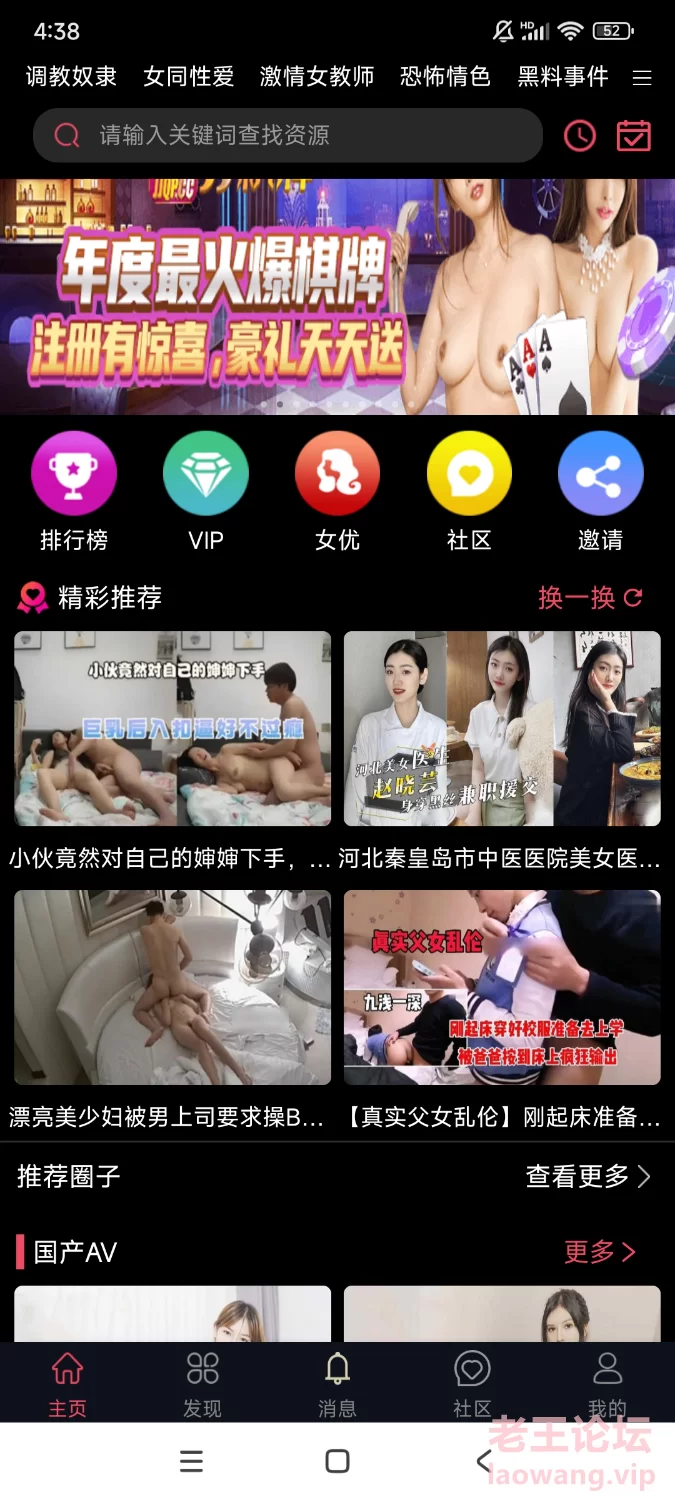675x1500 pixels.
Task: Switch to the 我的 tab
Action: (607, 1384)
